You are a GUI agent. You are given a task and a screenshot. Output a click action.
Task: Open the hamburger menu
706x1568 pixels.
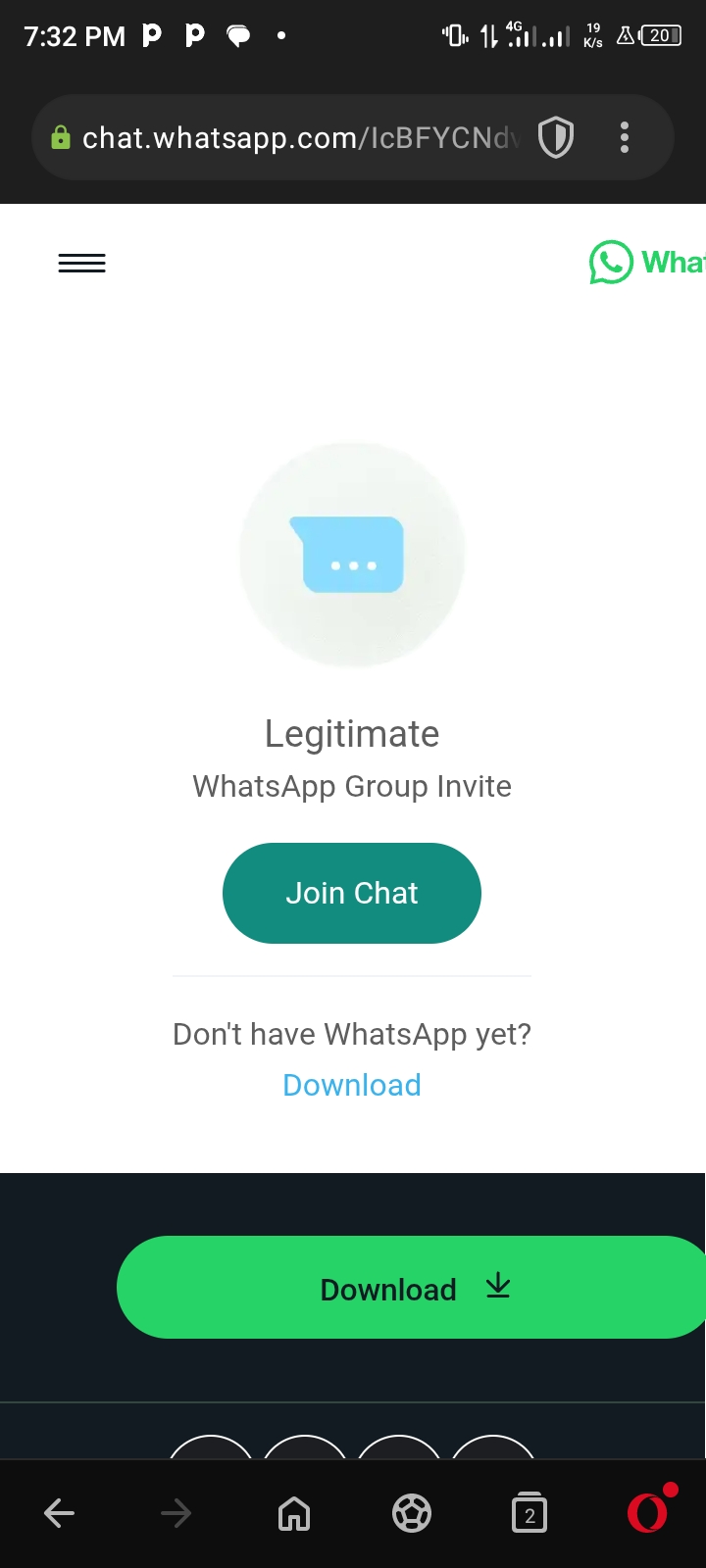[x=81, y=263]
